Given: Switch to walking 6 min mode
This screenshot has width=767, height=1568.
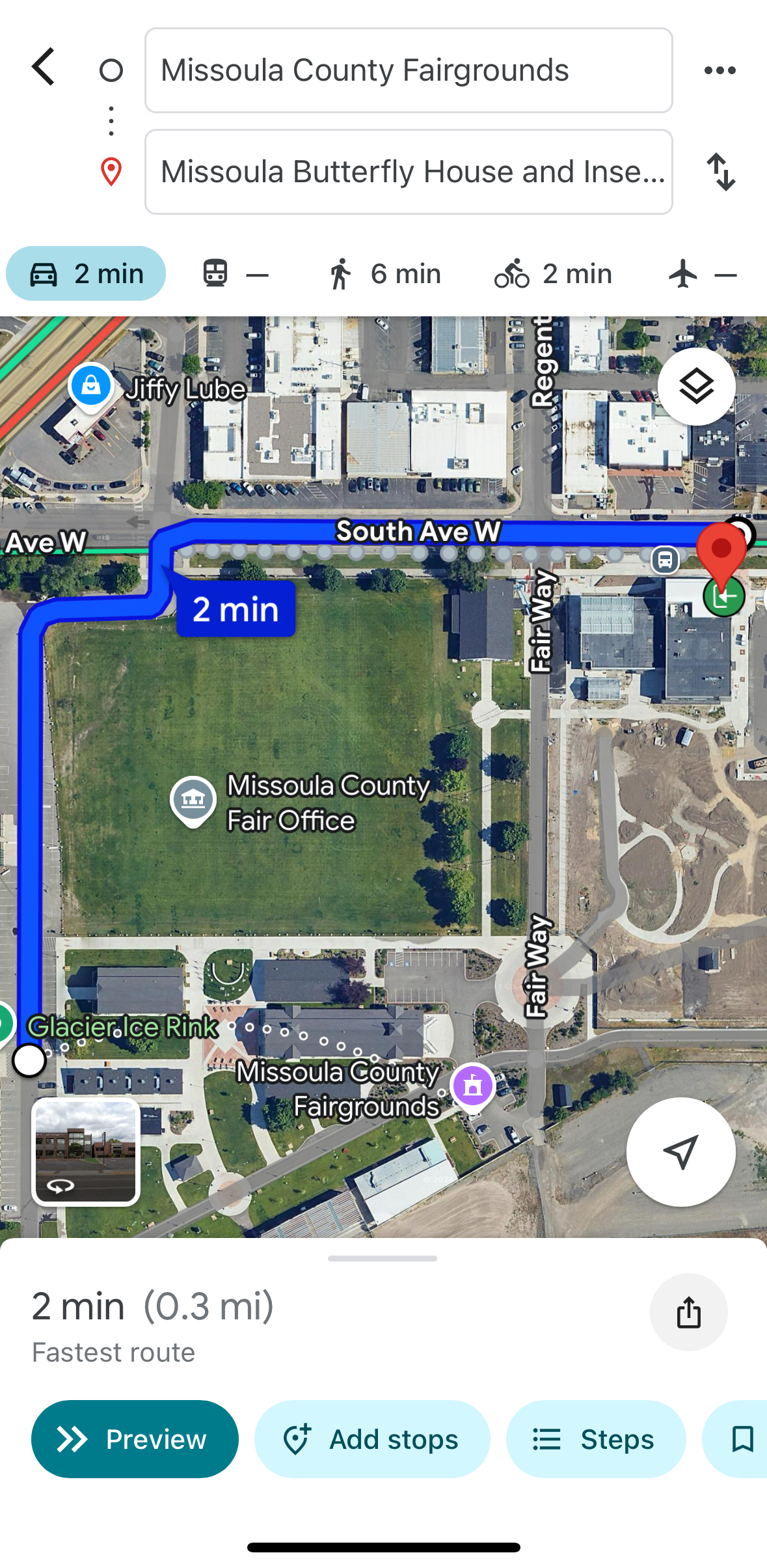Looking at the screenshot, I should [384, 274].
